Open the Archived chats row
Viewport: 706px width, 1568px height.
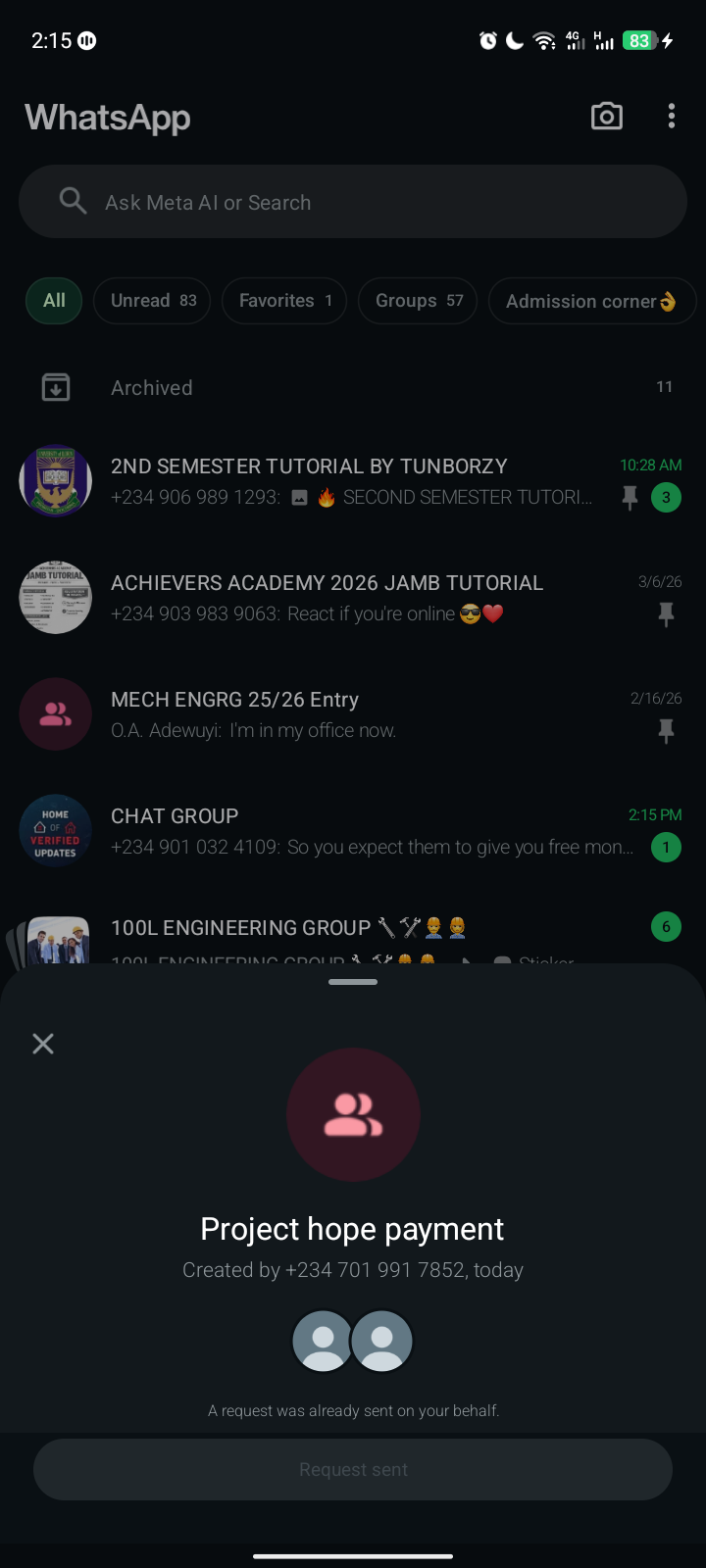tap(353, 388)
